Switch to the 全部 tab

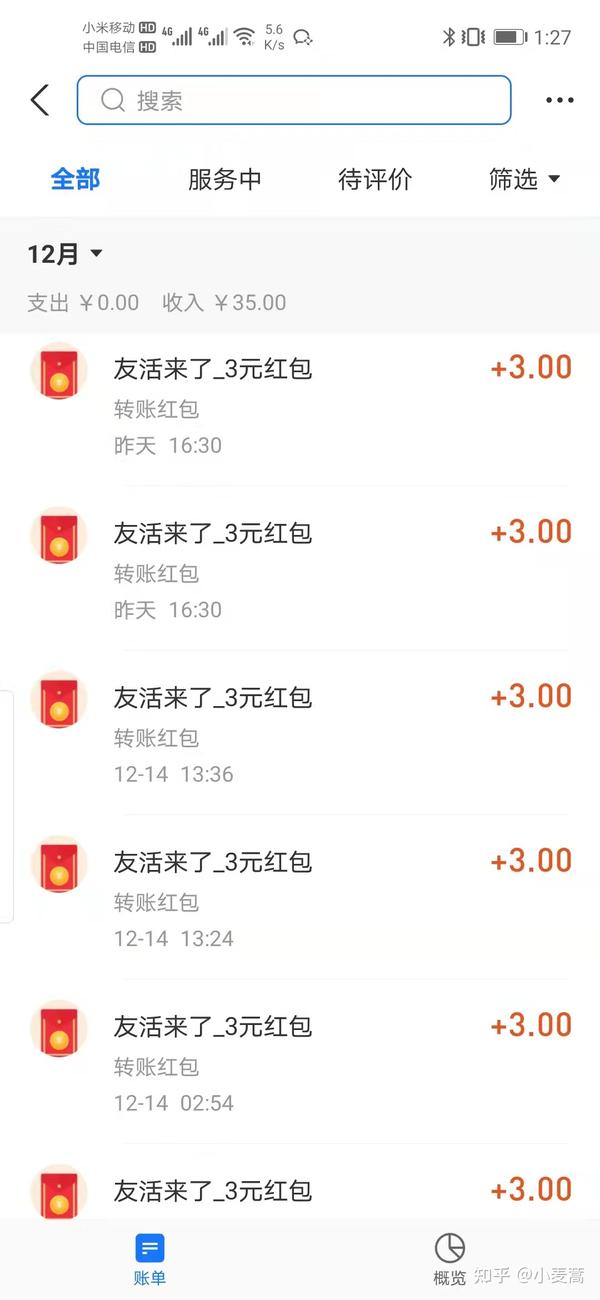(x=76, y=179)
